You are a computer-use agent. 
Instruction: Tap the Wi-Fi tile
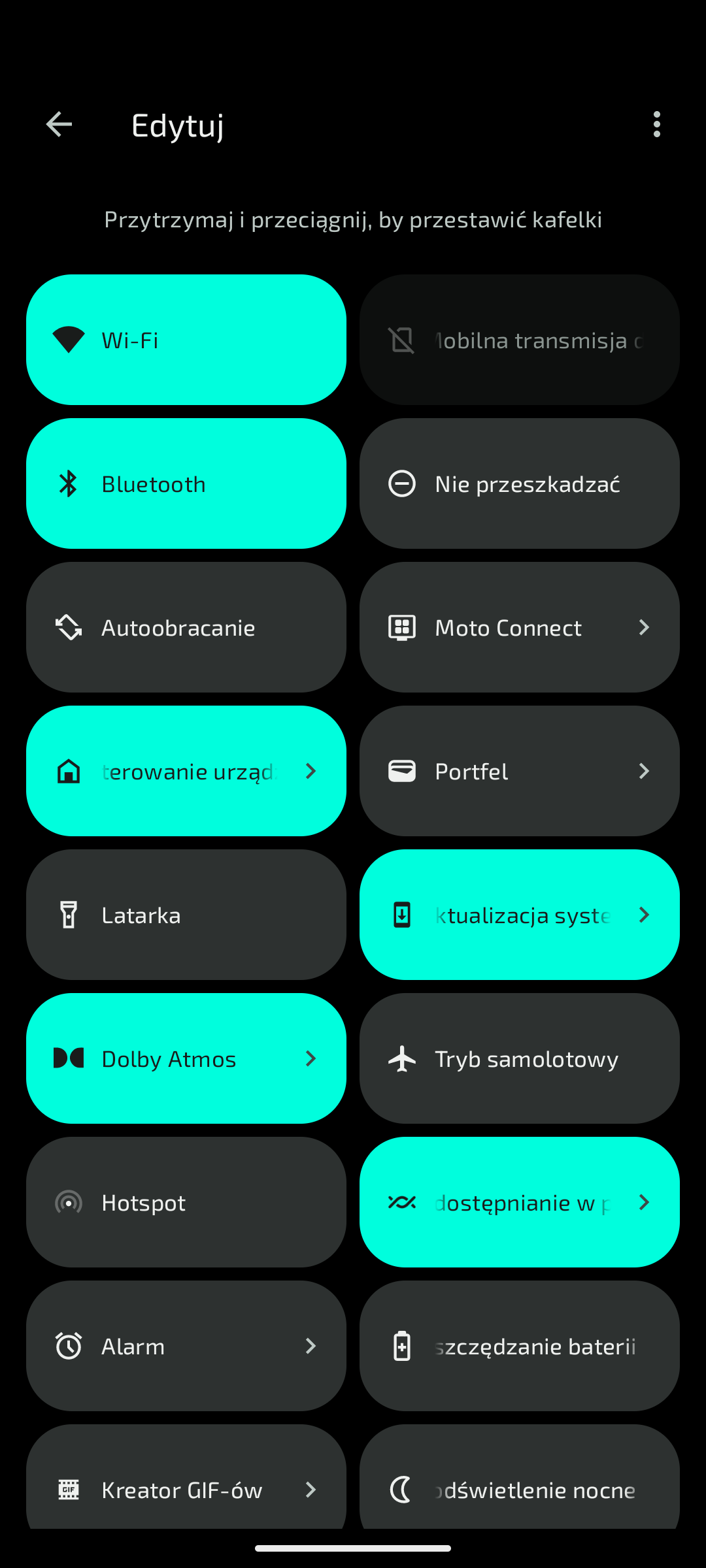tap(186, 340)
